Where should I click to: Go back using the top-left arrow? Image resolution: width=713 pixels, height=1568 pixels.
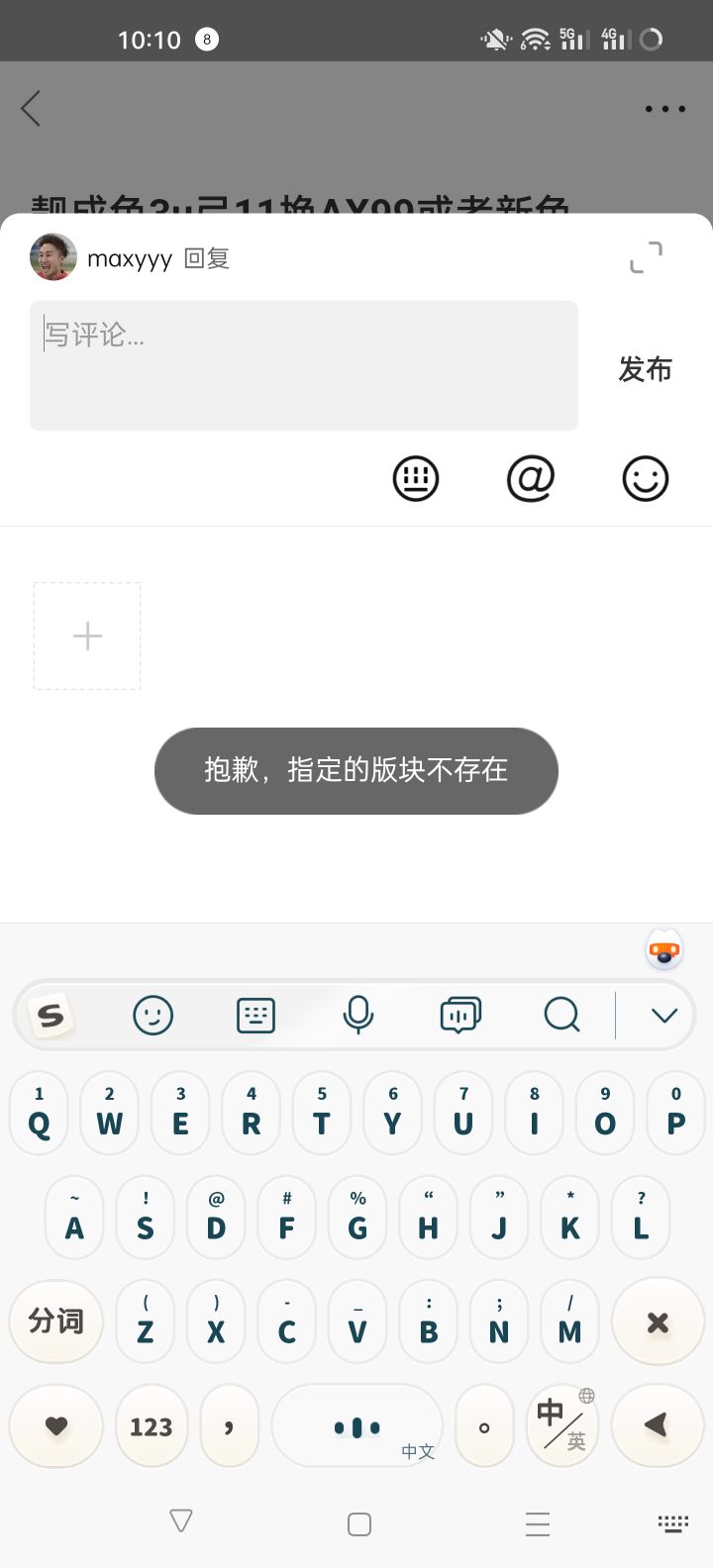[x=32, y=108]
